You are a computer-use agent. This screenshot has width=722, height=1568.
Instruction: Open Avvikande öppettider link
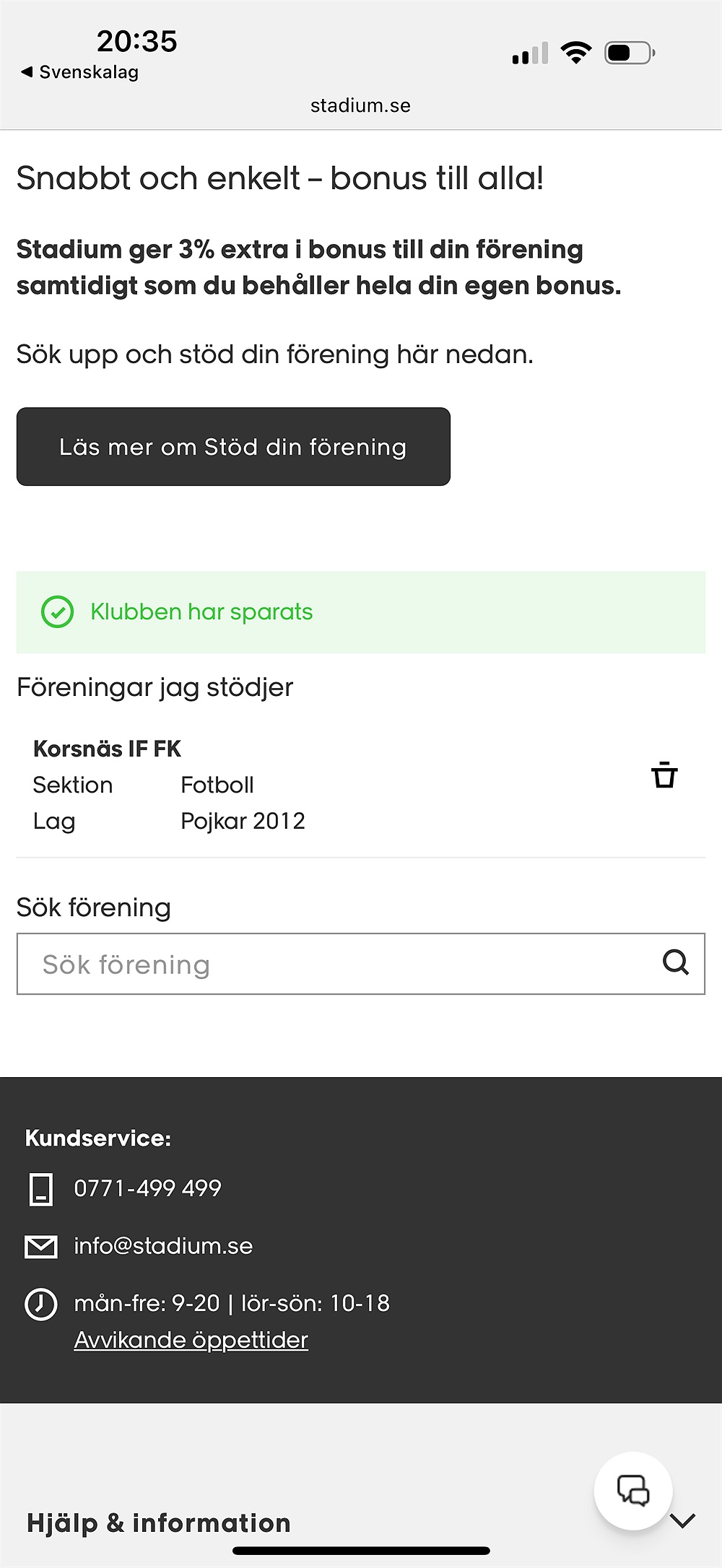pos(191,1340)
